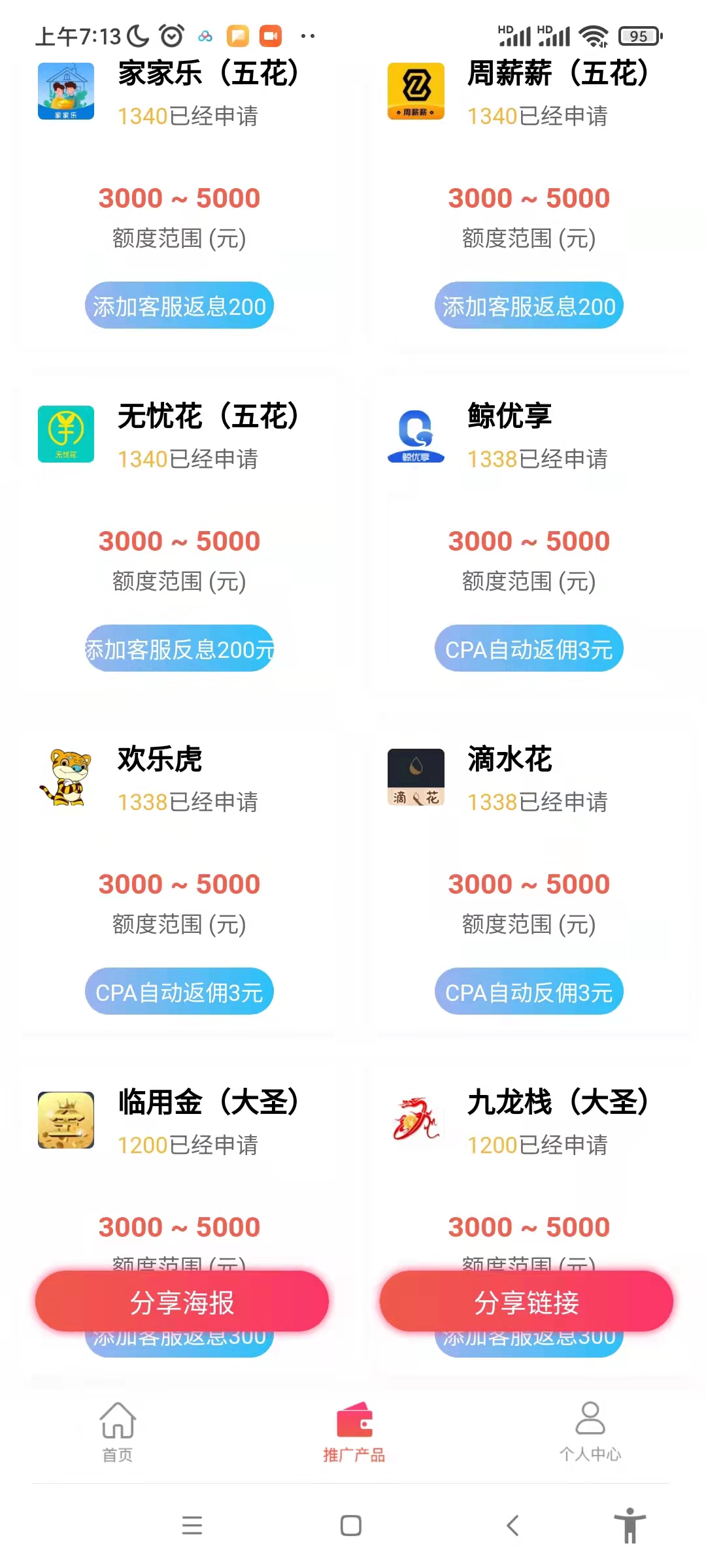706x1568 pixels.
Task: Open the Android recent apps navigation button
Action: click(192, 1526)
